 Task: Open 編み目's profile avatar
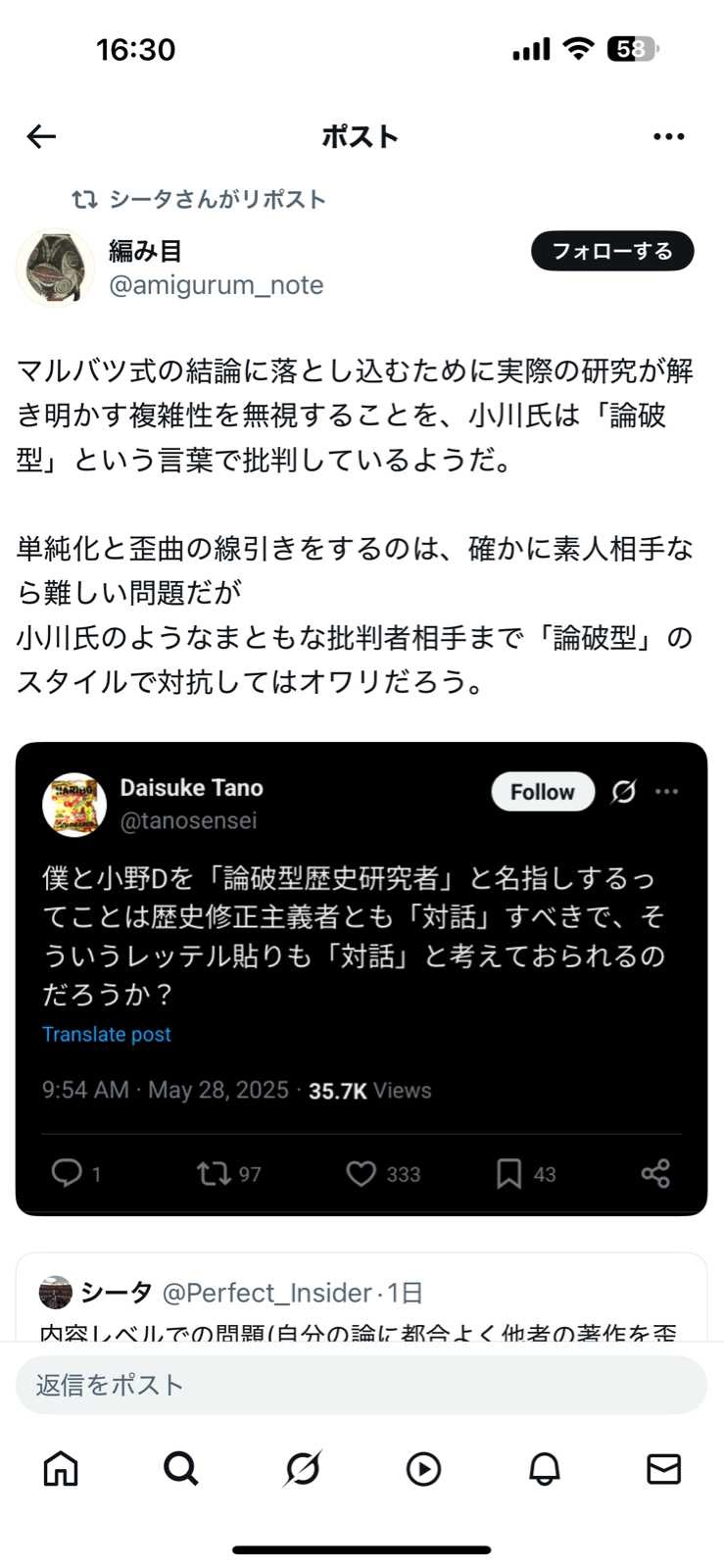(x=55, y=268)
